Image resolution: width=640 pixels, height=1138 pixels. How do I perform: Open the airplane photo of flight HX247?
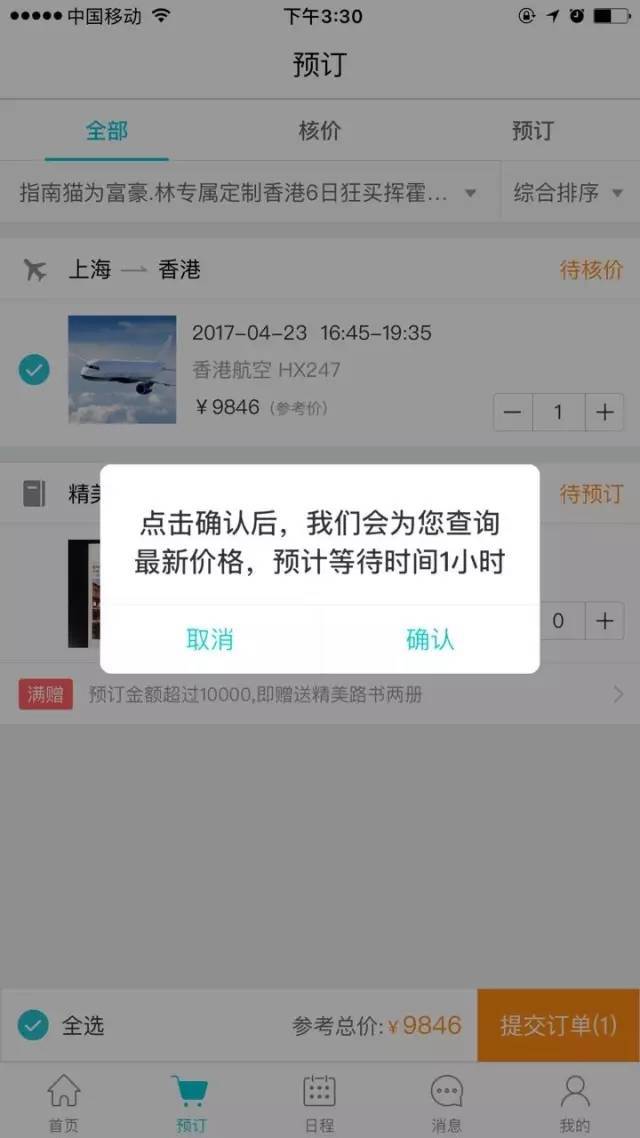click(x=122, y=370)
